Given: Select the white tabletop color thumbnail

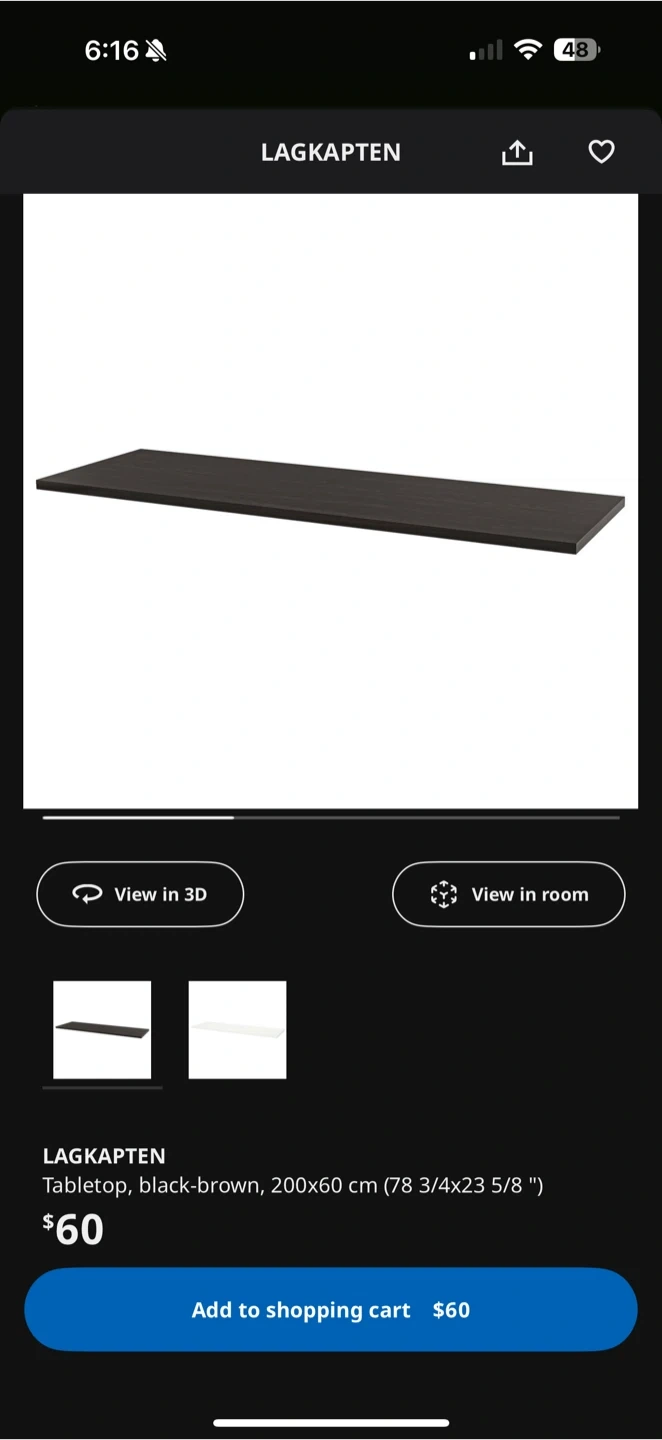Looking at the screenshot, I should click(x=237, y=1030).
